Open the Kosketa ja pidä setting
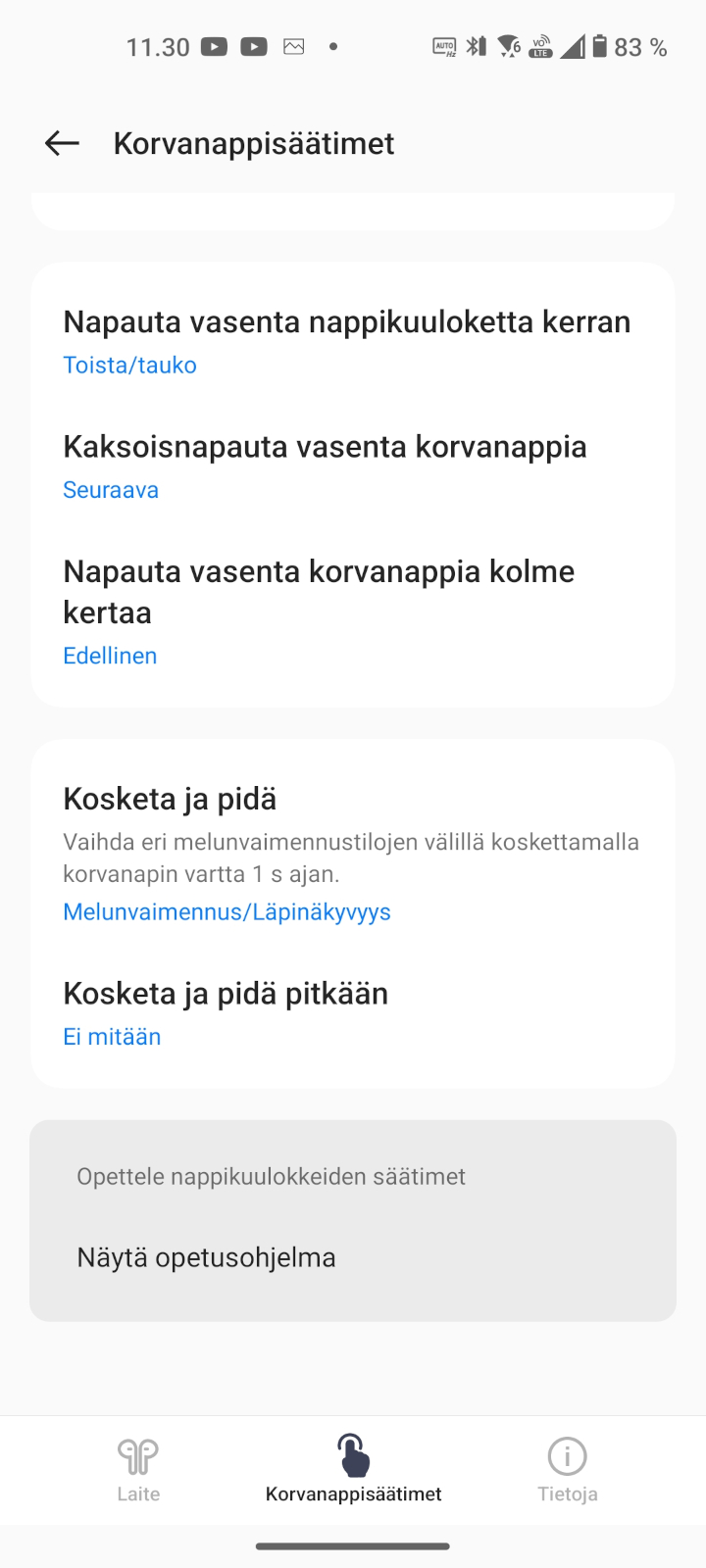Image resolution: width=706 pixels, height=1568 pixels. coord(353,853)
